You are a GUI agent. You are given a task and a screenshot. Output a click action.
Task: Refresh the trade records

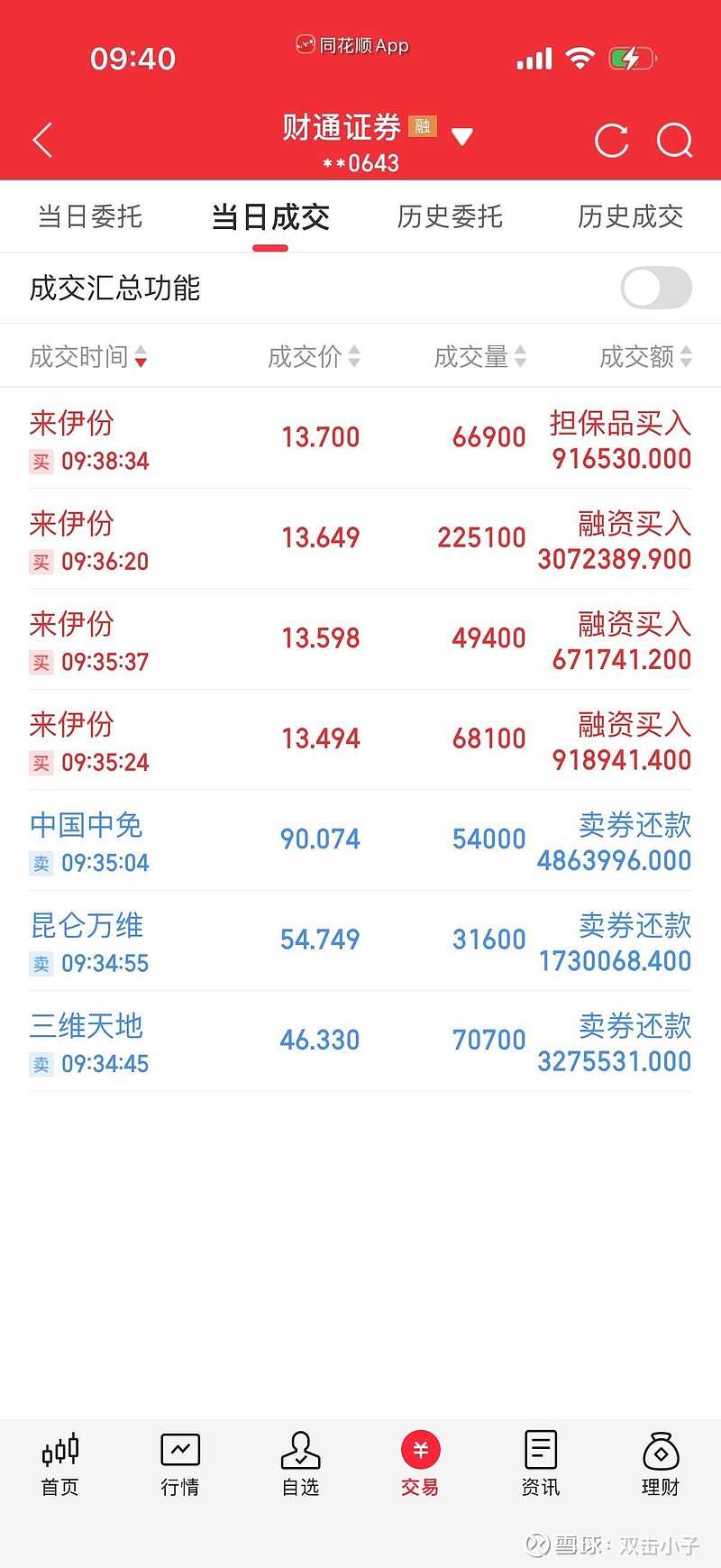[612, 141]
